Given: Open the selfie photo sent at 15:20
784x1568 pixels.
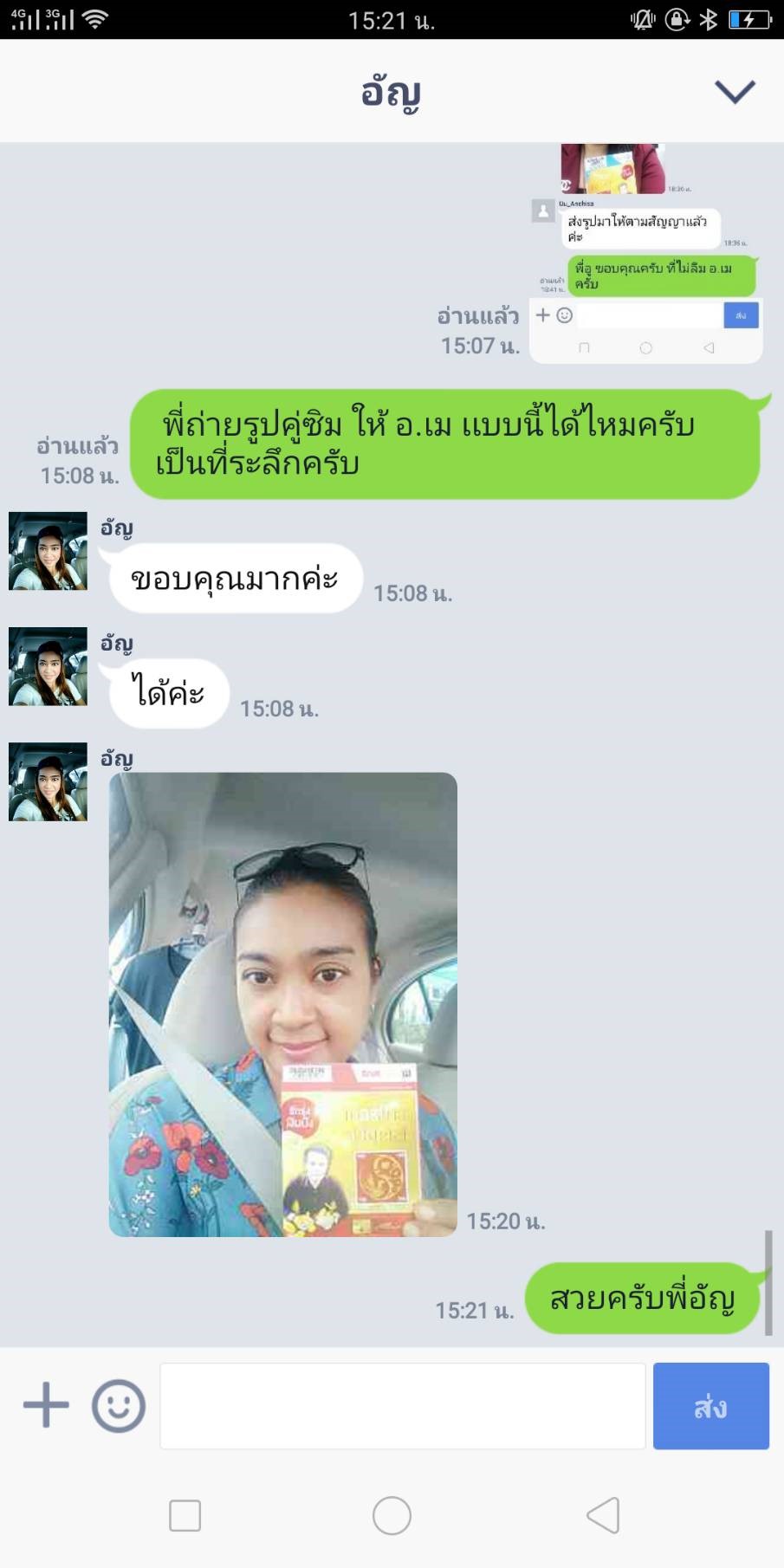Looking at the screenshot, I should click(282, 1003).
